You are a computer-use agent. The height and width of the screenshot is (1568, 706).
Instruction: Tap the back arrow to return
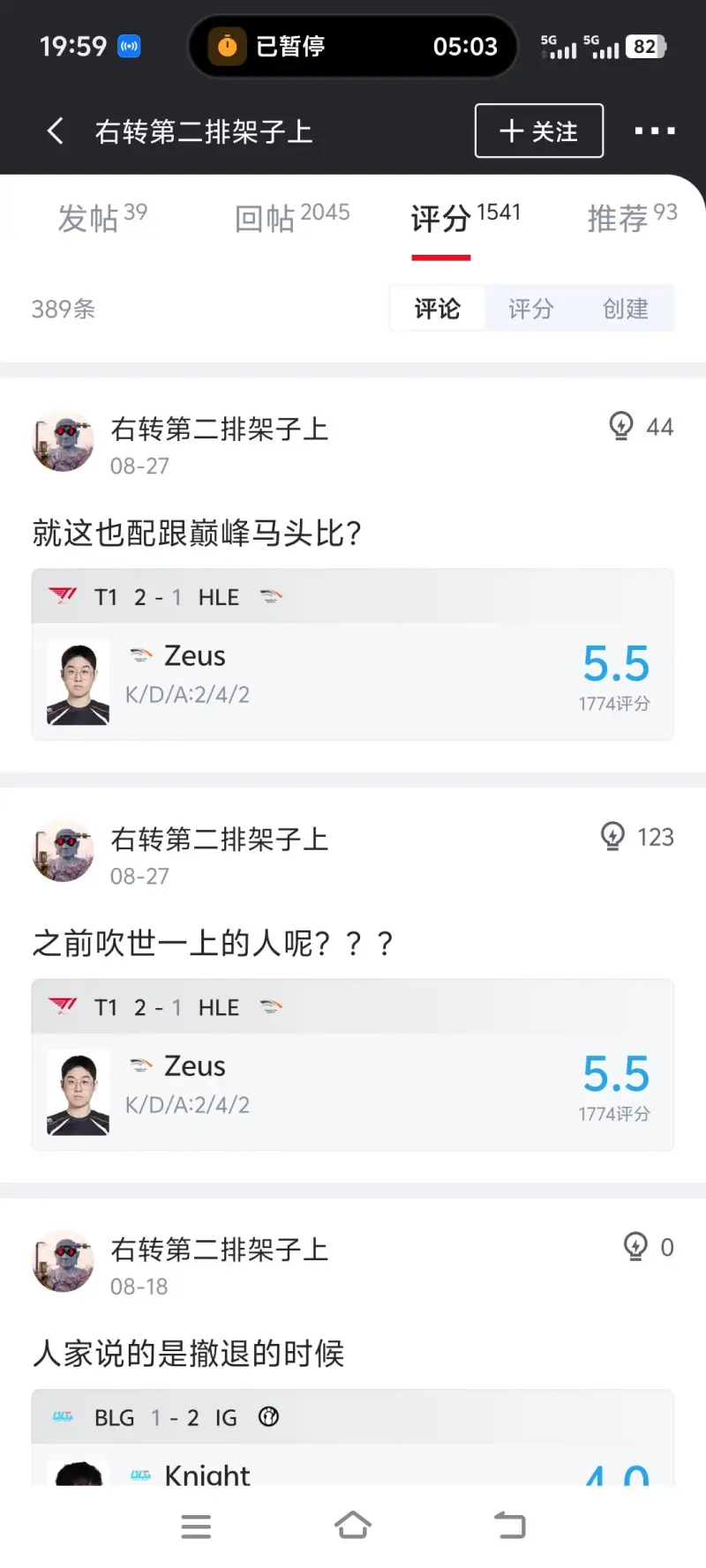55,131
